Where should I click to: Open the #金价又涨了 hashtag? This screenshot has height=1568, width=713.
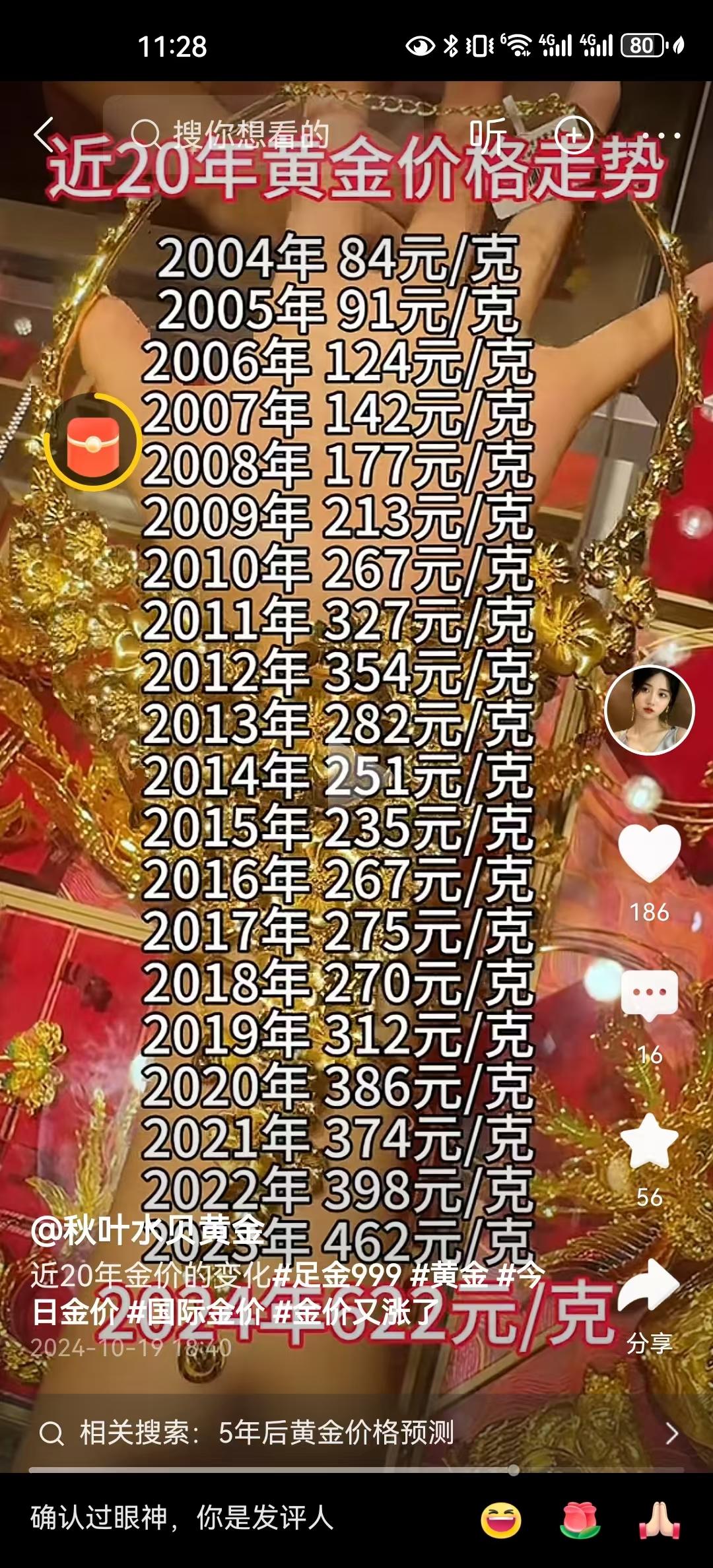pos(356,1312)
